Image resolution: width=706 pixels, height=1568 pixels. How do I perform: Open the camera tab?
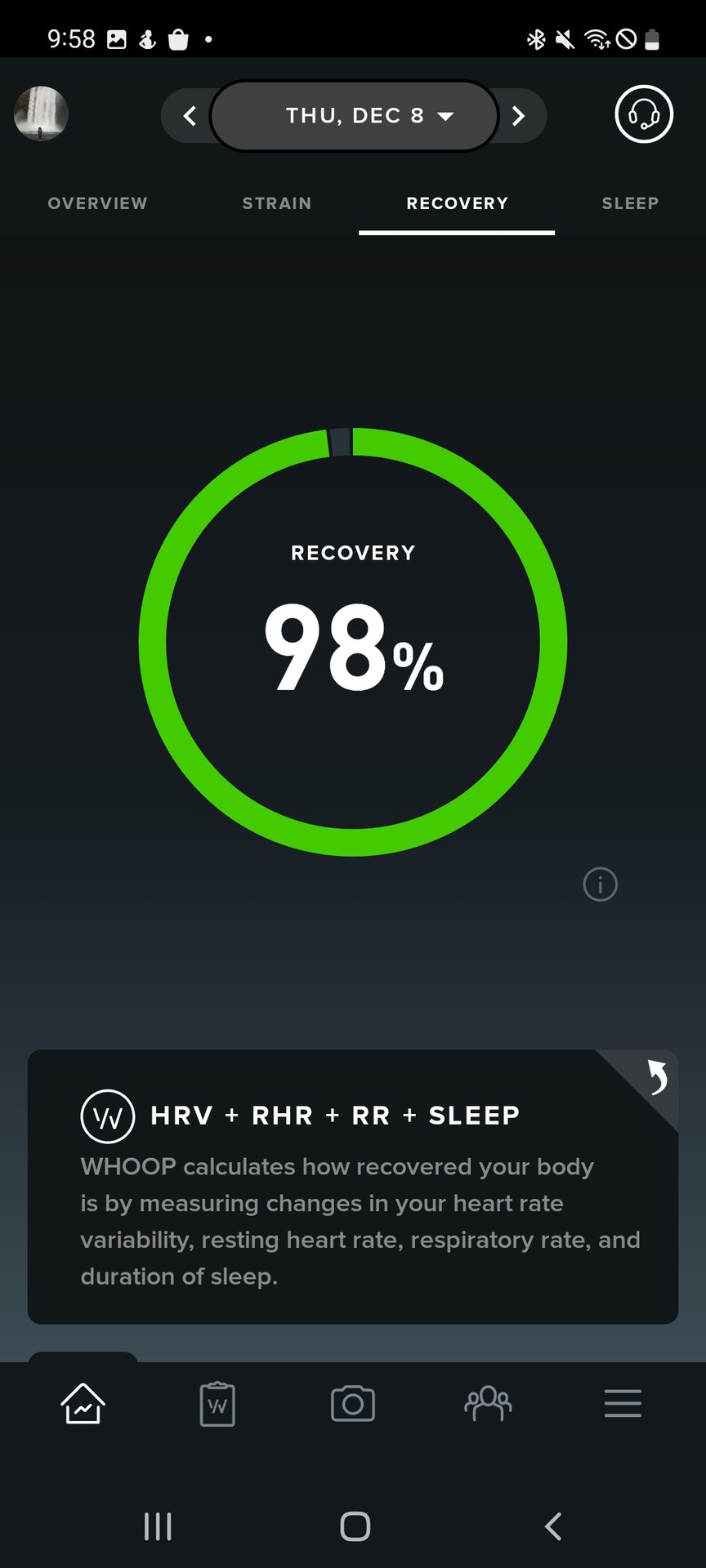coord(353,1404)
